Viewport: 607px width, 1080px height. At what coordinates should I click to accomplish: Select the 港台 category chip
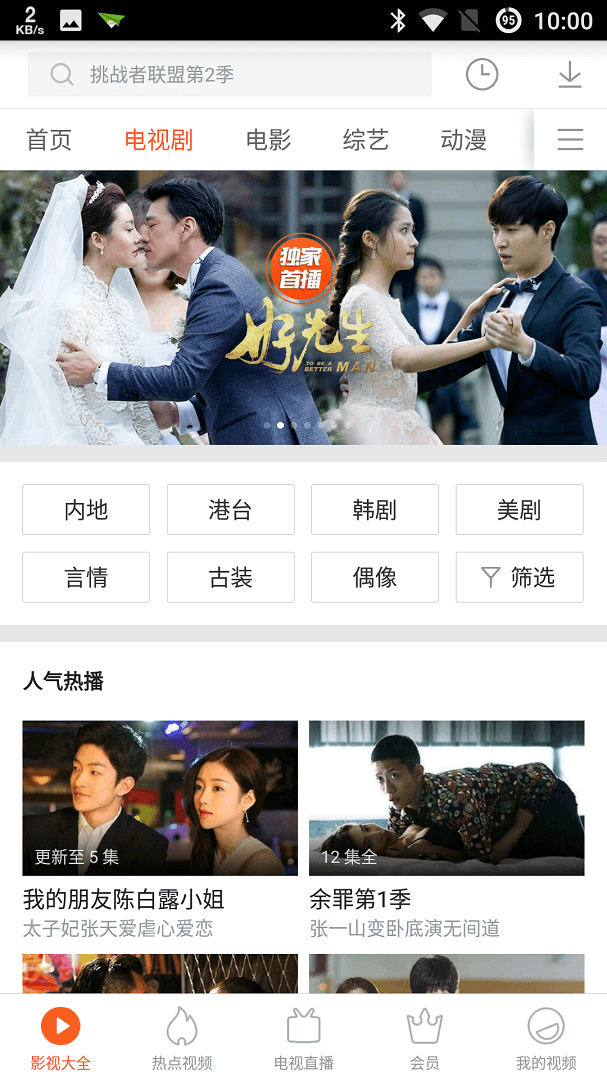(x=231, y=510)
